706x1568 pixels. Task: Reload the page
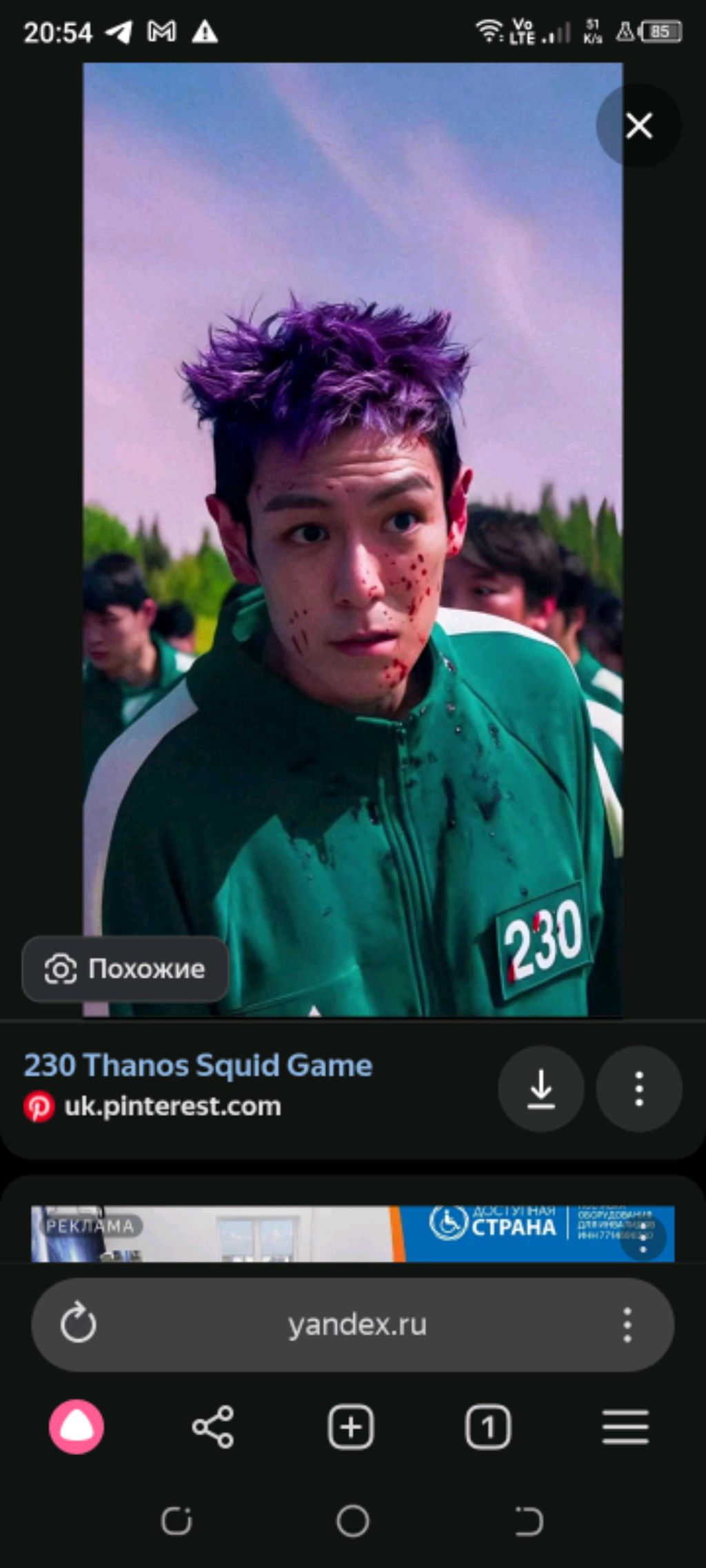(78, 1324)
